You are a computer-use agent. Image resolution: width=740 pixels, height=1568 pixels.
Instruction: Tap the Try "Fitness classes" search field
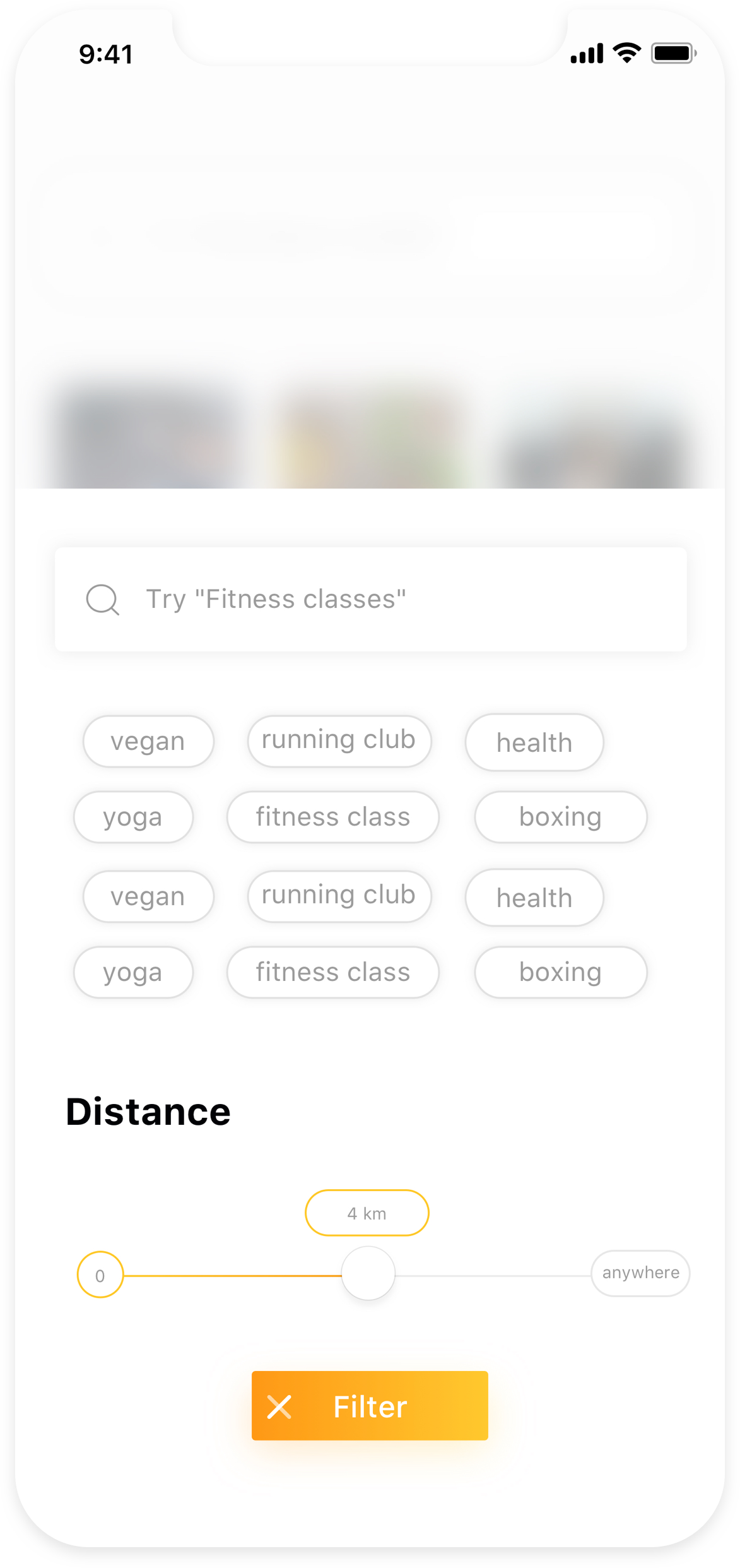pyautogui.click(x=370, y=599)
